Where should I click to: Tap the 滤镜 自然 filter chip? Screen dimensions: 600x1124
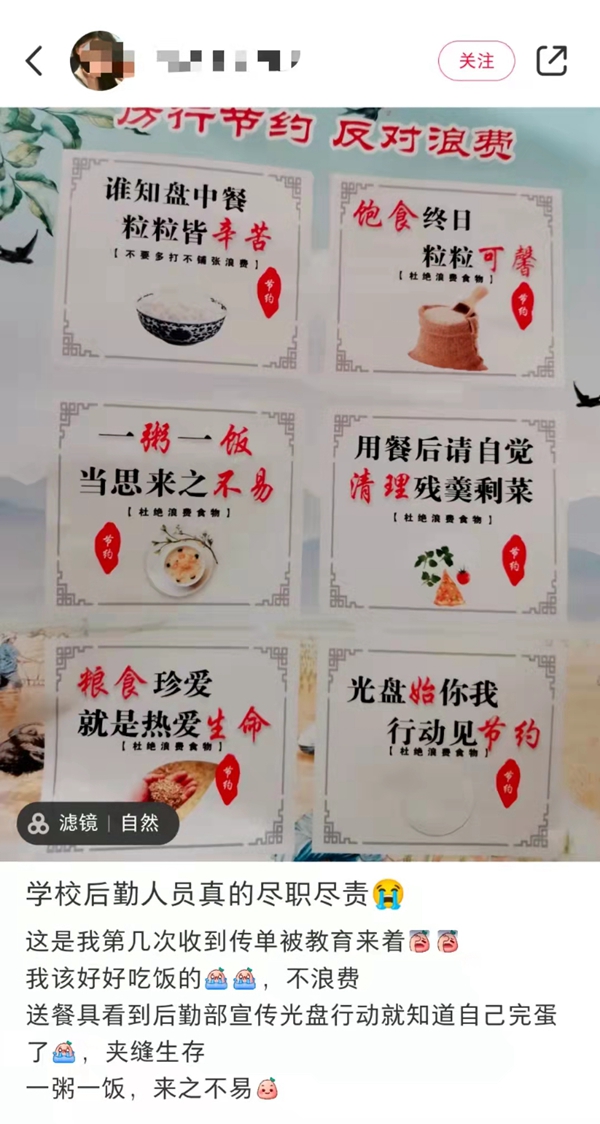[x=98, y=823]
